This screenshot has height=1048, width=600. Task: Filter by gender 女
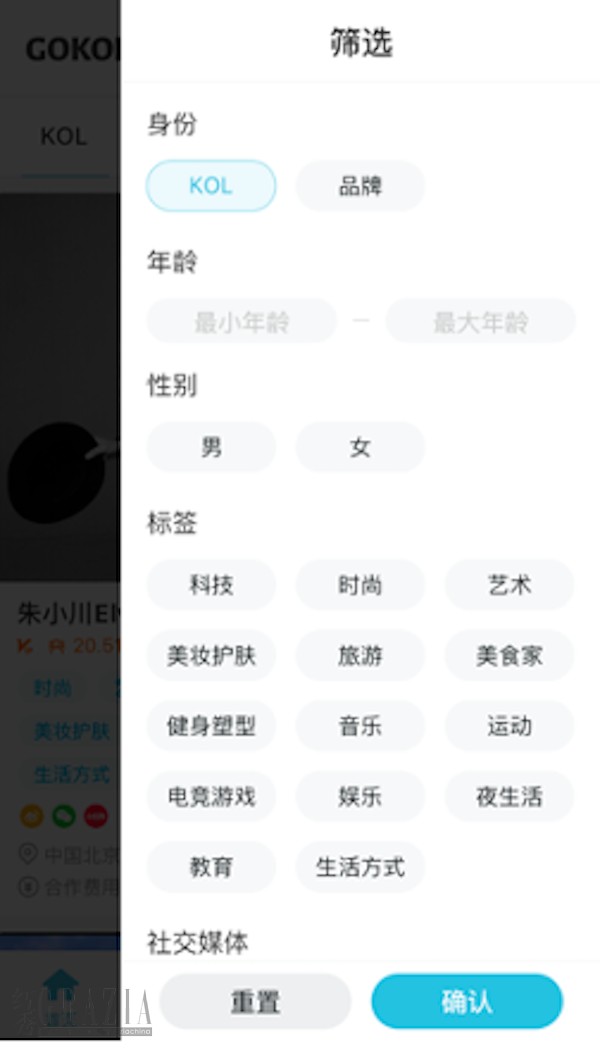pos(360,447)
